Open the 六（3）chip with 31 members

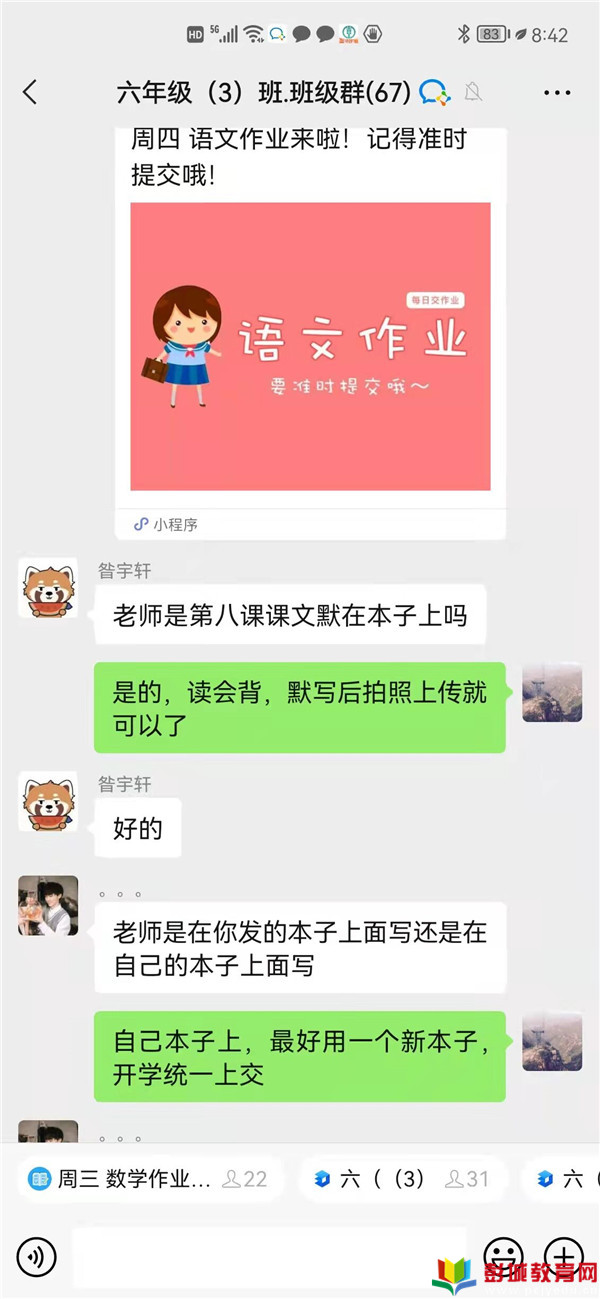[x=402, y=1179]
